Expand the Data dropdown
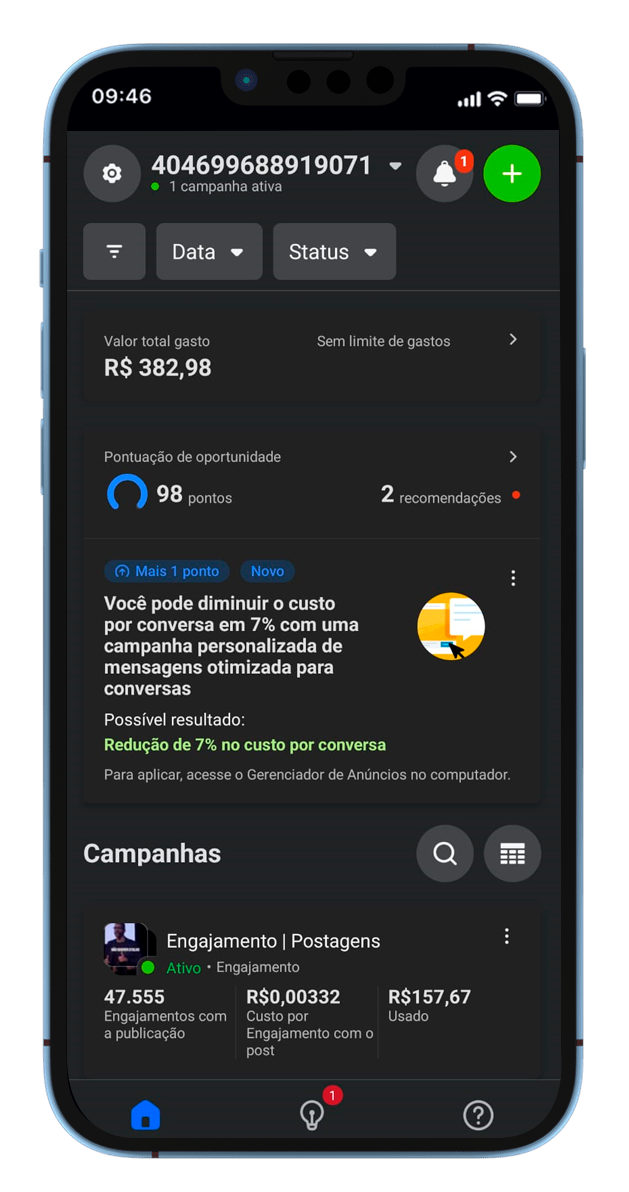Viewport: 629px width, 1192px height. 208,252
